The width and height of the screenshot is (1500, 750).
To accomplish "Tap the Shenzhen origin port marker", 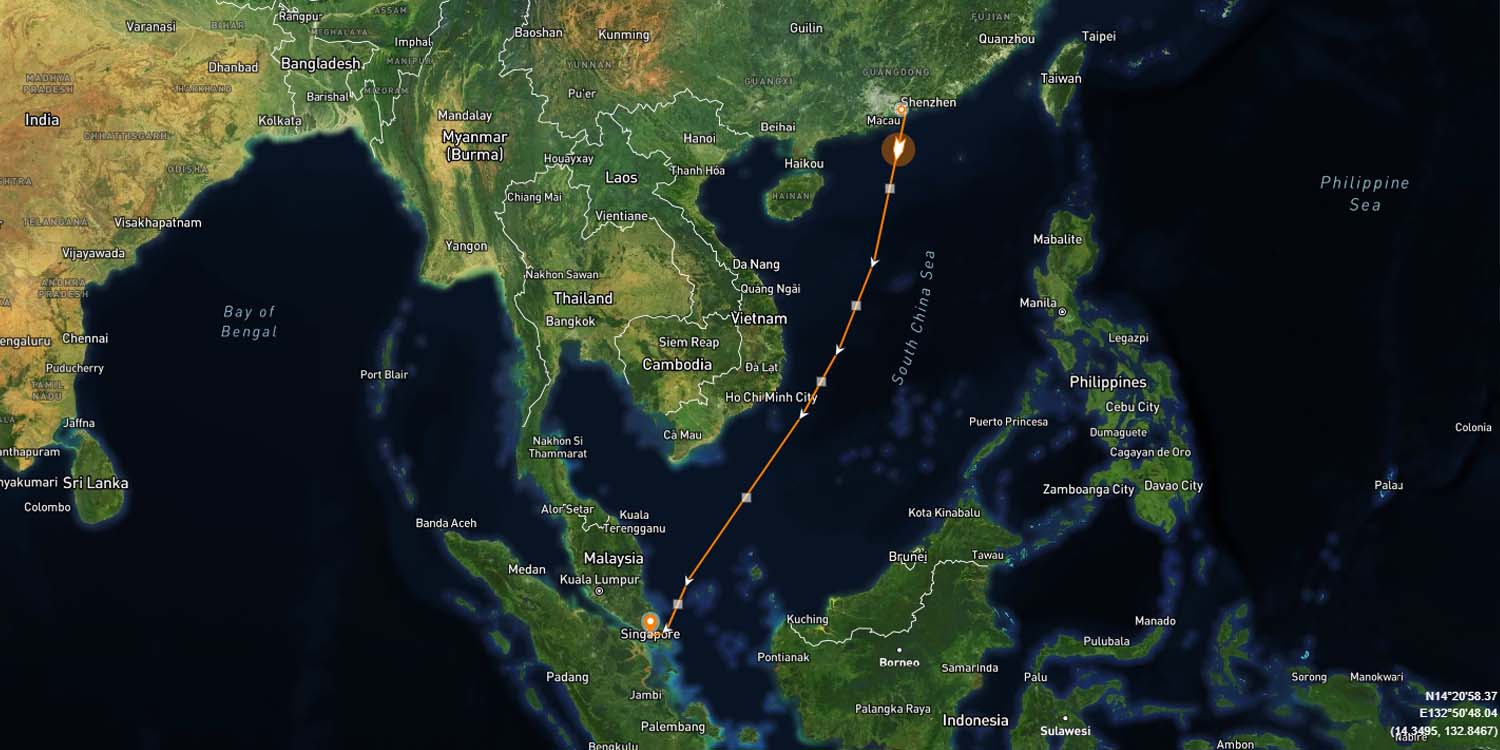I will click(x=902, y=108).
